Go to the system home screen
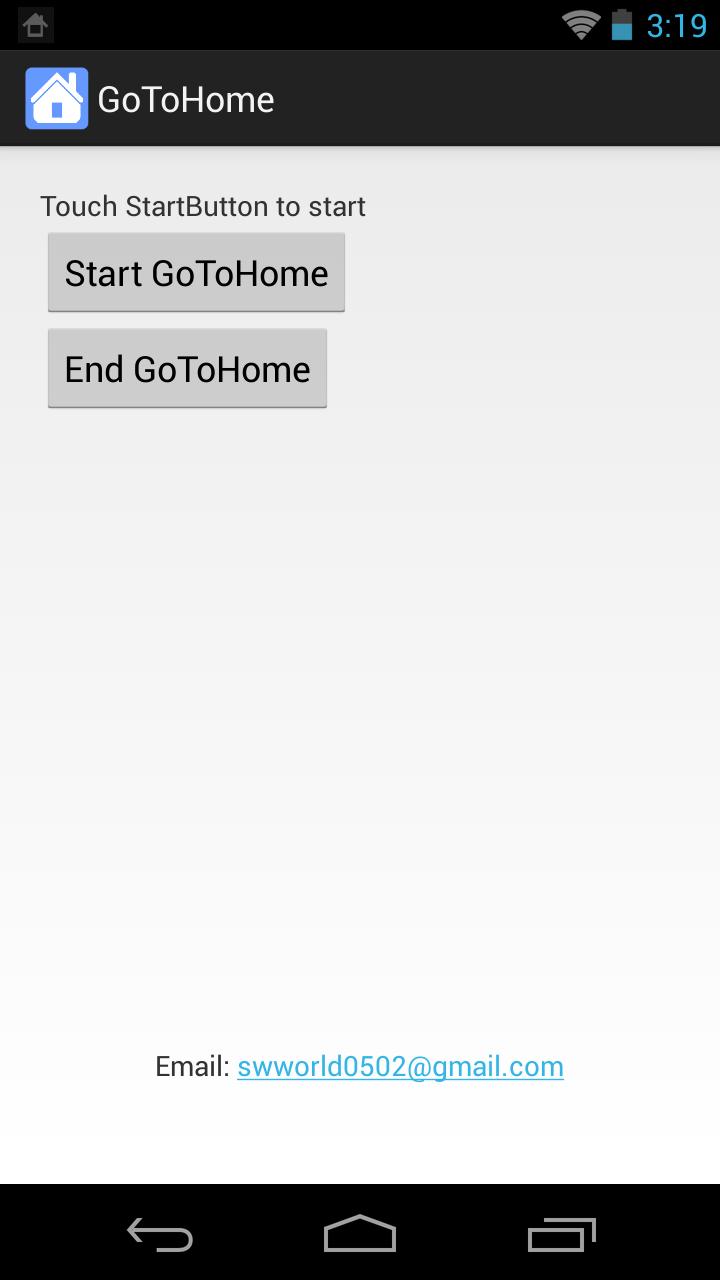 (360, 1234)
